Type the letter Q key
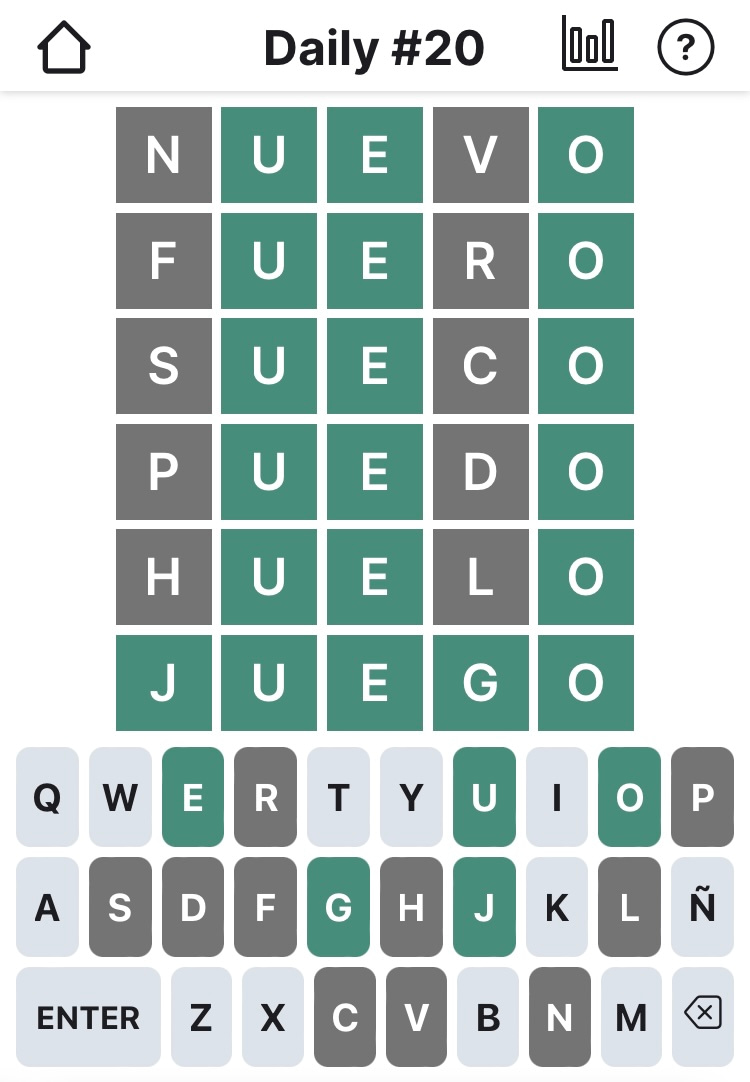The image size is (750, 1082). 47,797
